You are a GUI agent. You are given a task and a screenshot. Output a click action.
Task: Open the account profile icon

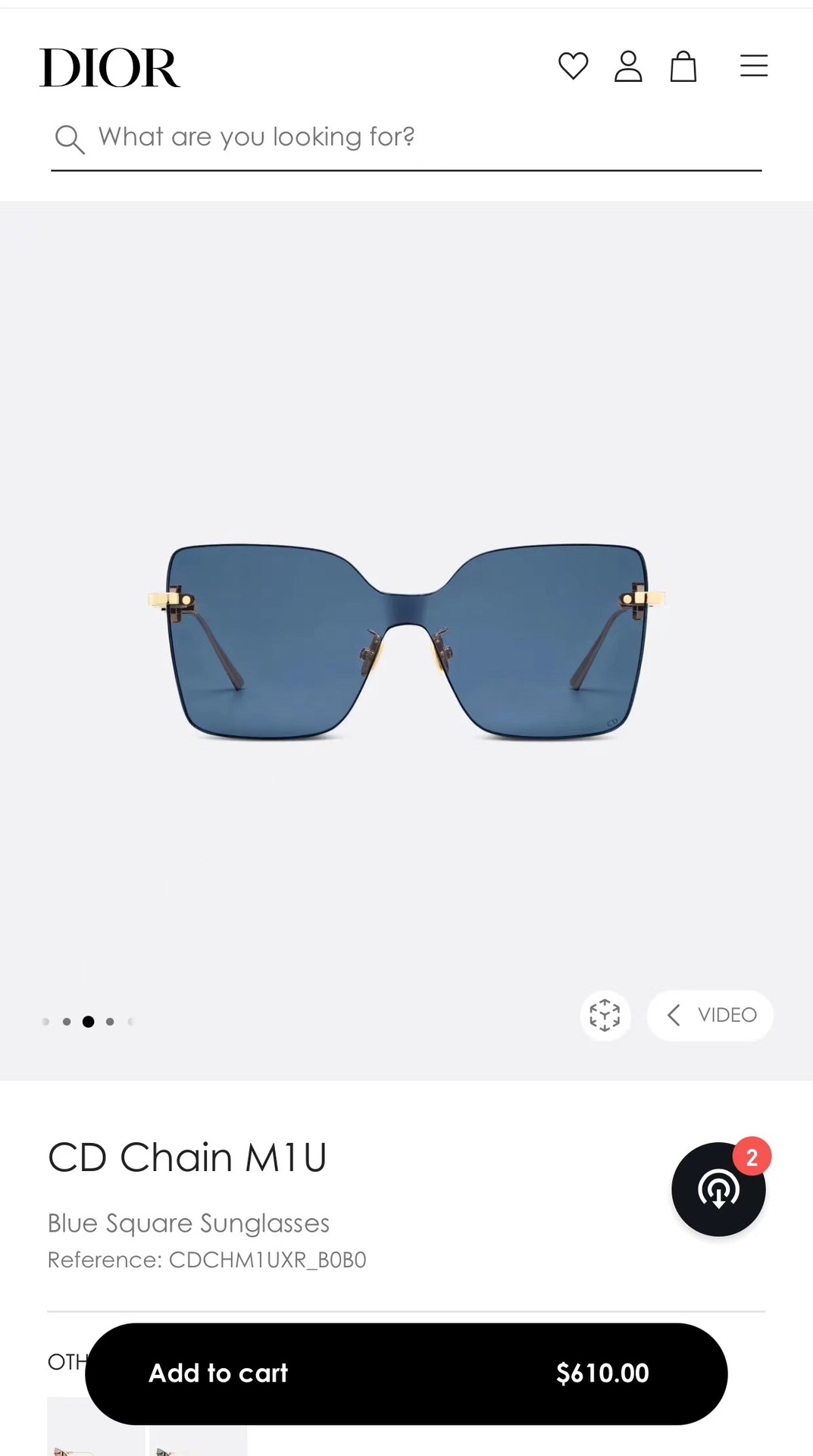(628, 66)
